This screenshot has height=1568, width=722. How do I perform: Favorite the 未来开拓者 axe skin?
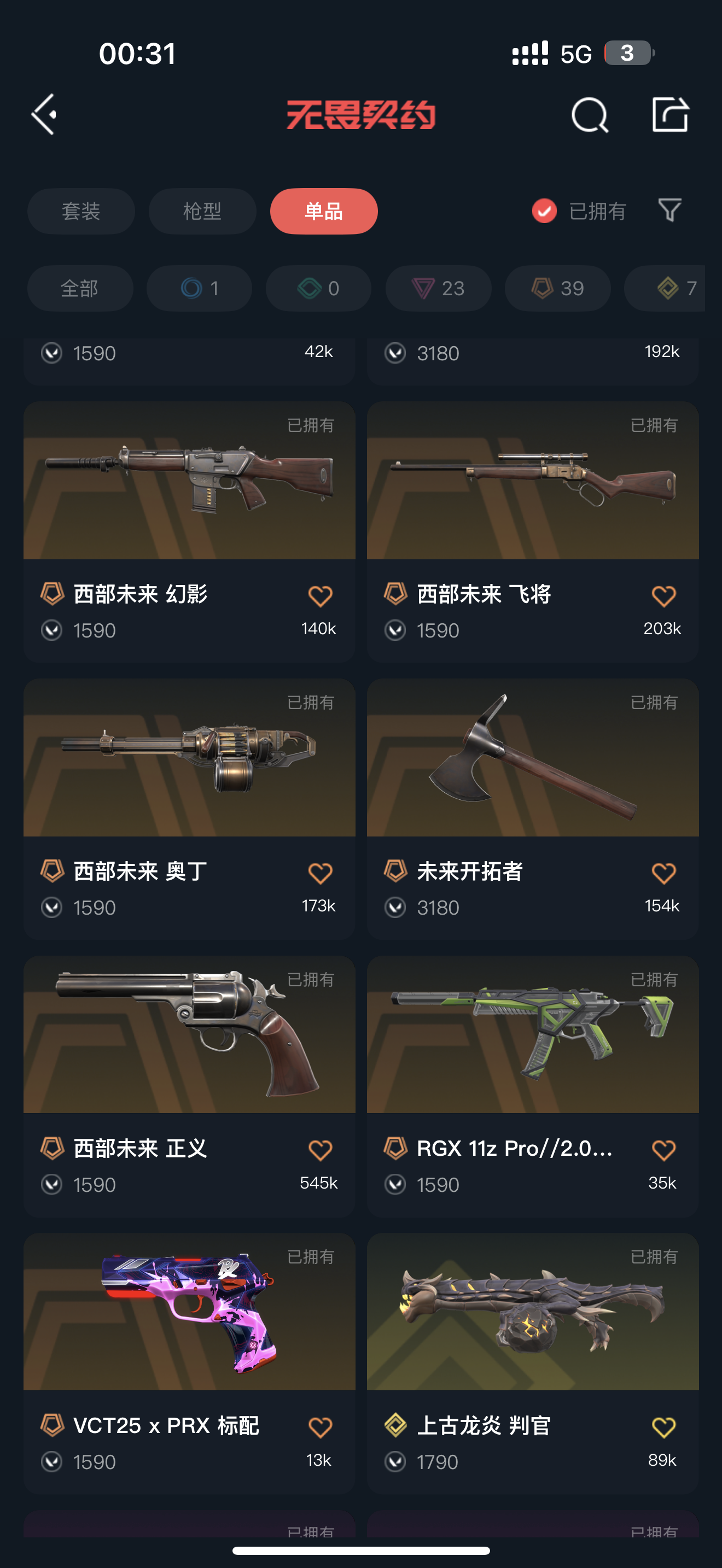[663, 874]
